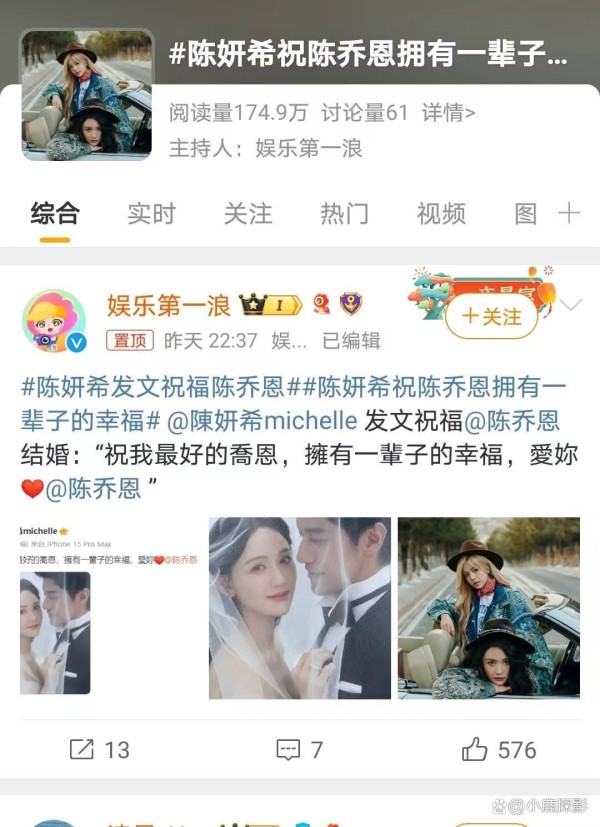Image resolution: width=600 pixels, height=827 pixels.
Task: Tap the plus icon beside the tabs
Action: 568,212
